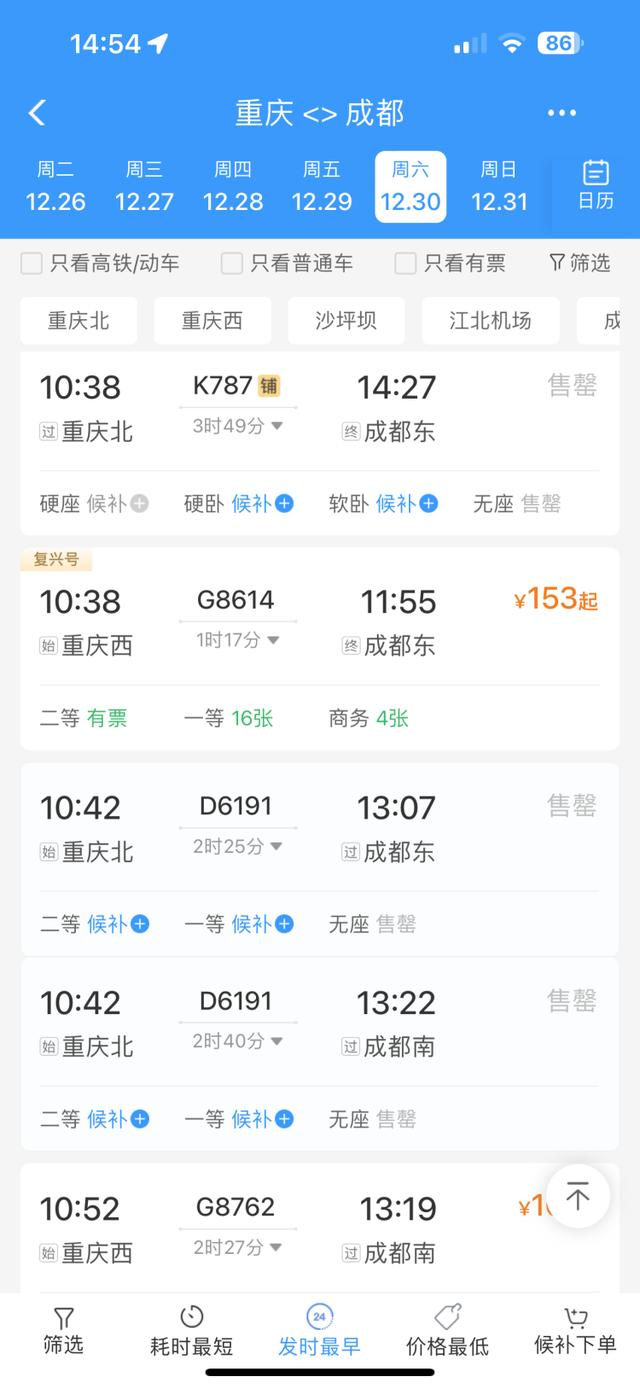Jump back to top with arrow button

pos(578,1196)
